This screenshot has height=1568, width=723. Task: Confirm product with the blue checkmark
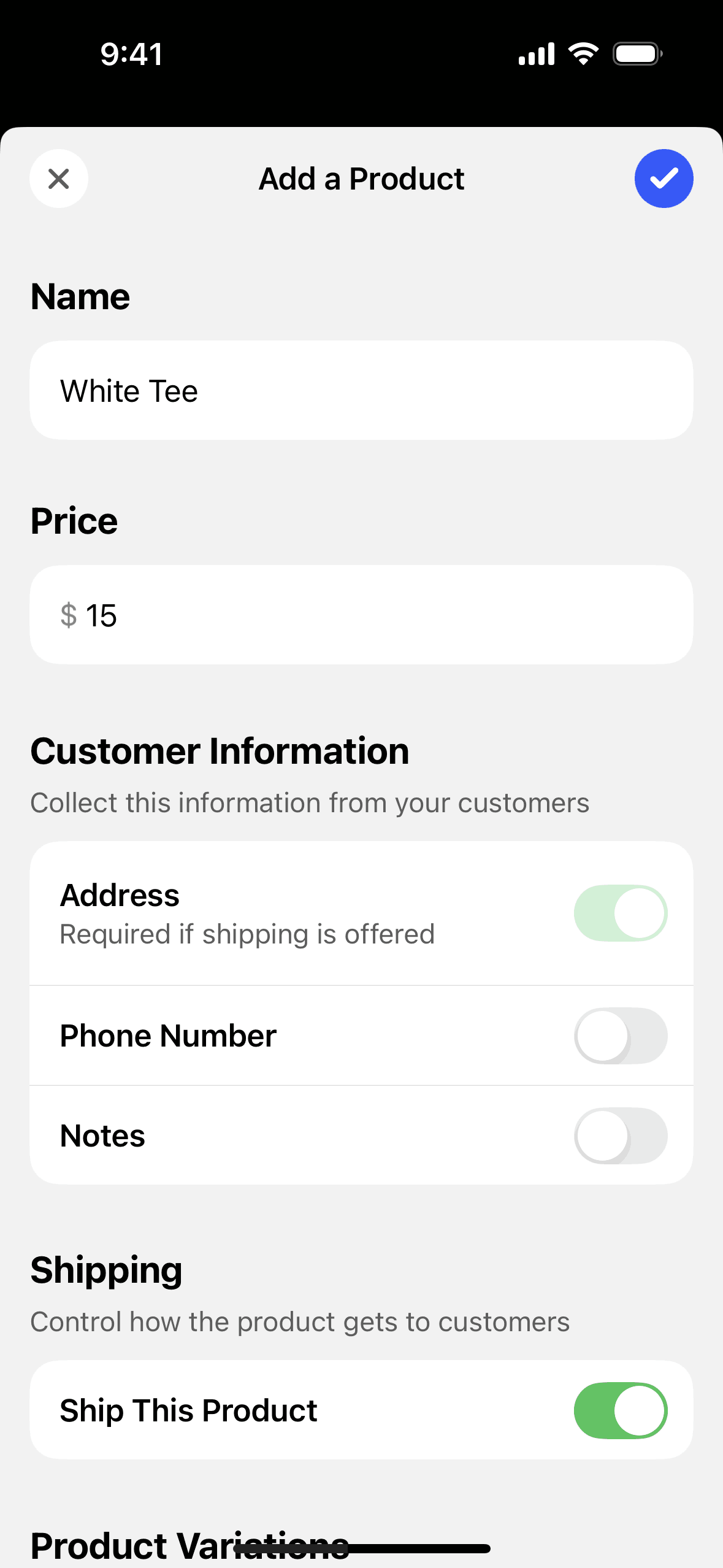point(664,179)
